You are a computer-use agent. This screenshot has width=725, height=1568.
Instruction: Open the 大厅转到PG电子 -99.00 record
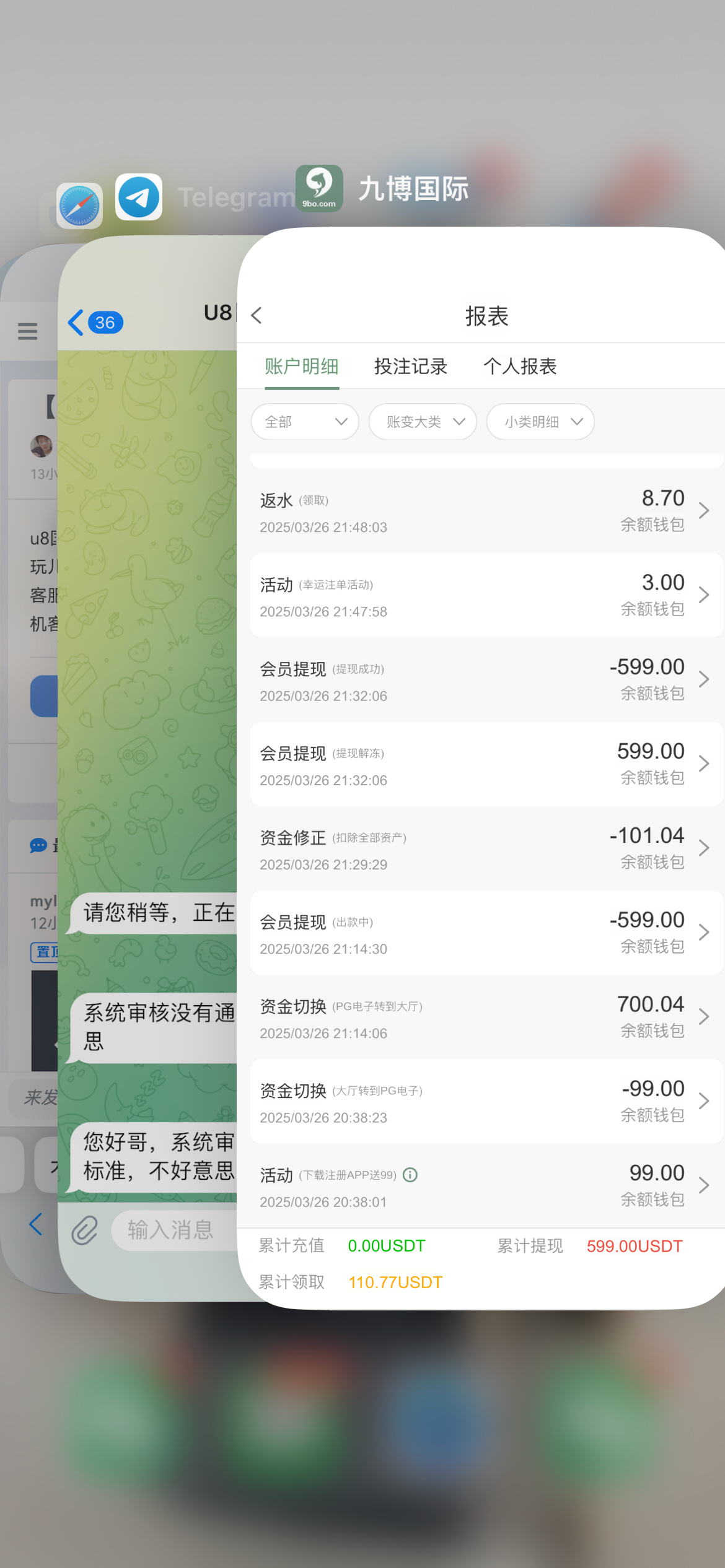click(486, 1100)
